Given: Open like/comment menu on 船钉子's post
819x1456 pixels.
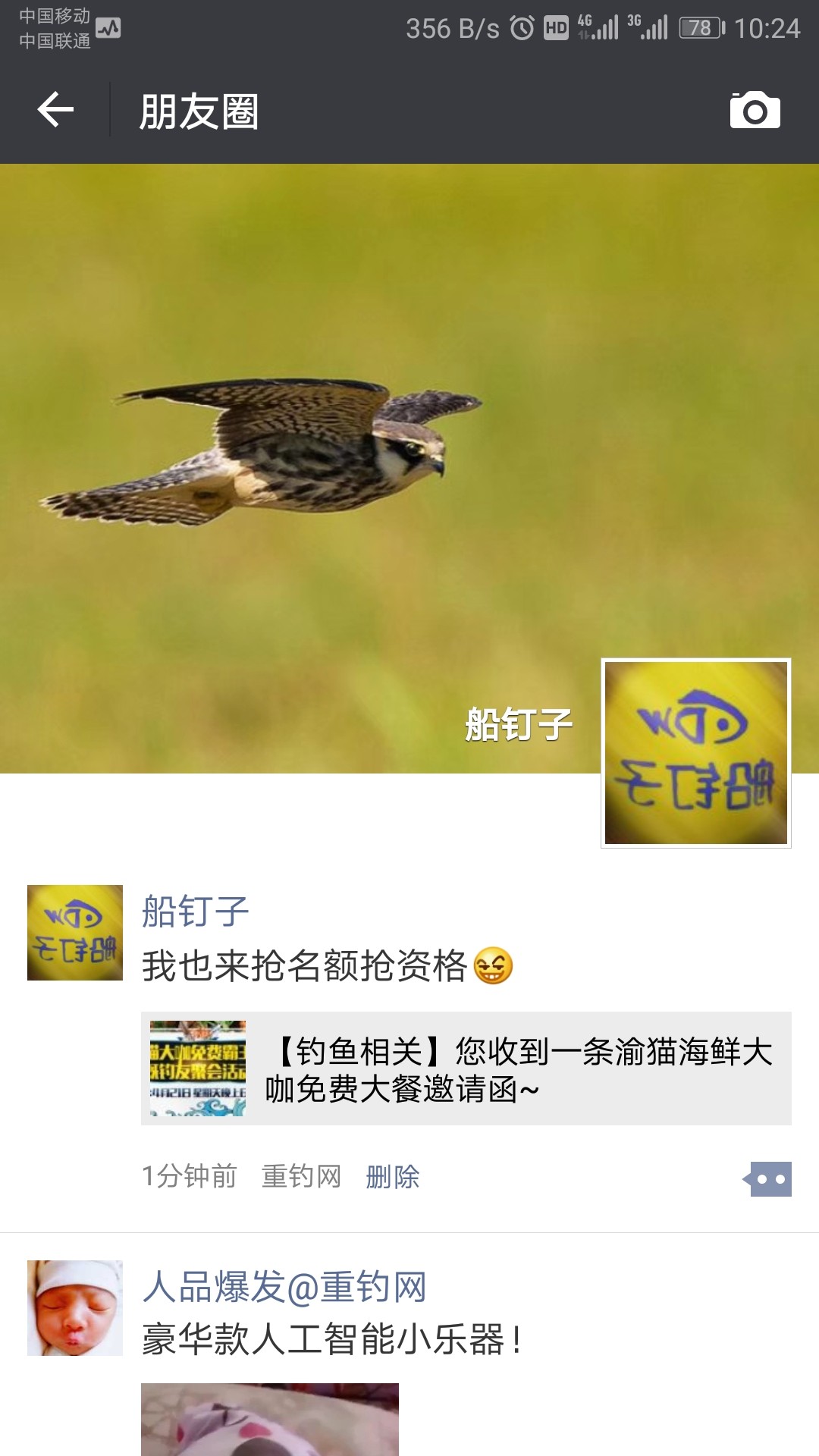Looking at the screenshot, I should (x=769, y=1179).
